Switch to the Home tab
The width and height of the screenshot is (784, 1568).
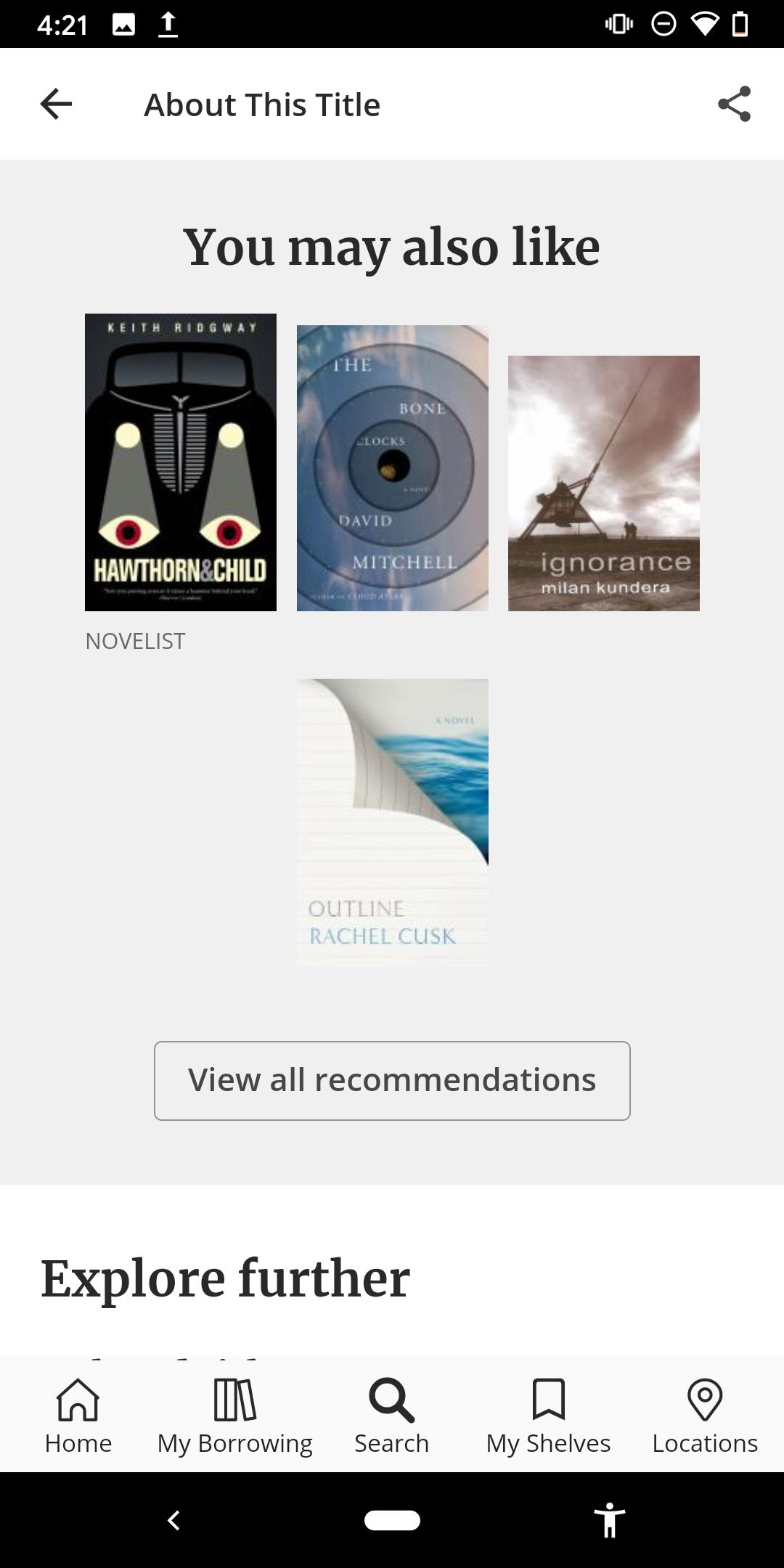coord(78,1416)
